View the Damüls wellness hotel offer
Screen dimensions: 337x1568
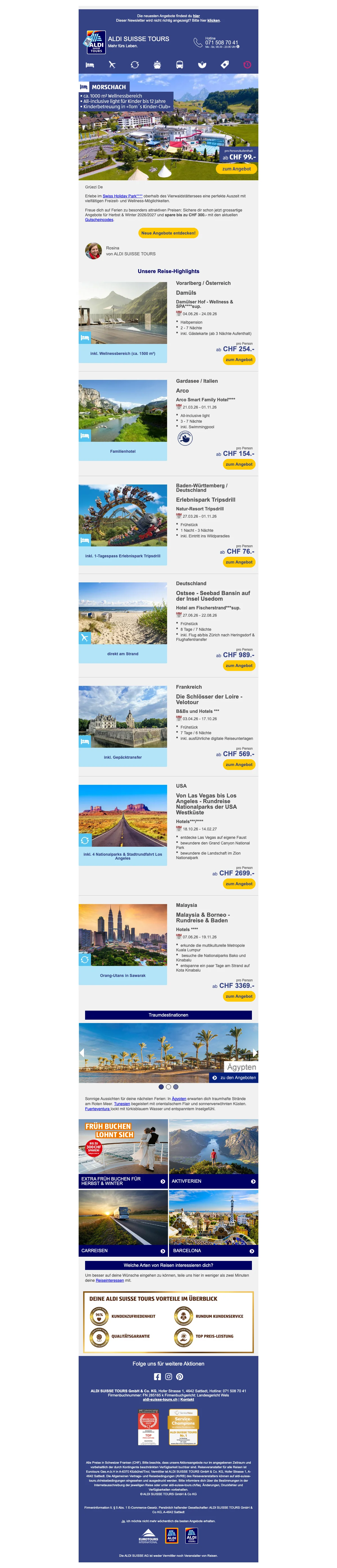[239, 360]
